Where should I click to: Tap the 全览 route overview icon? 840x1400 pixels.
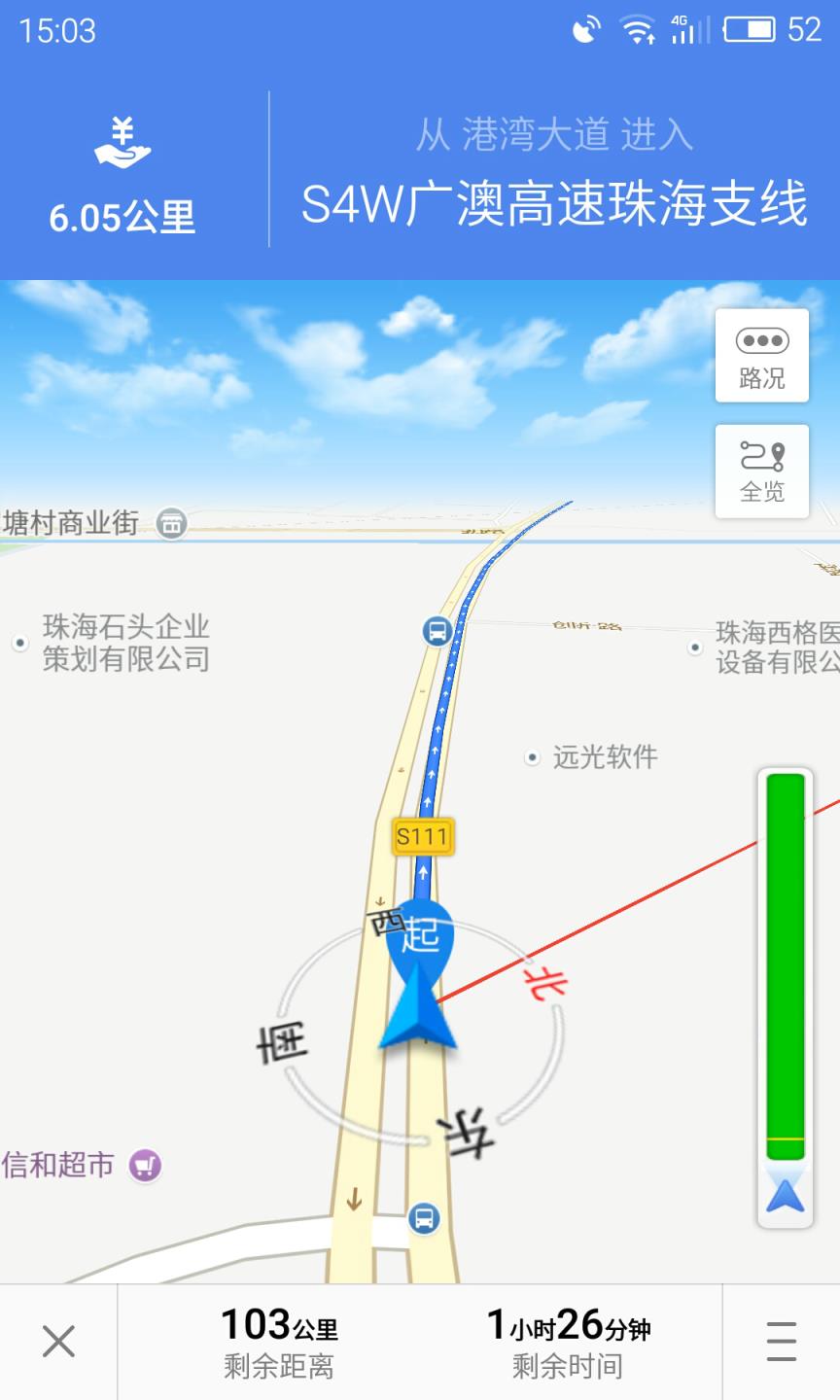pyautogui.click(x=762, y=471)
